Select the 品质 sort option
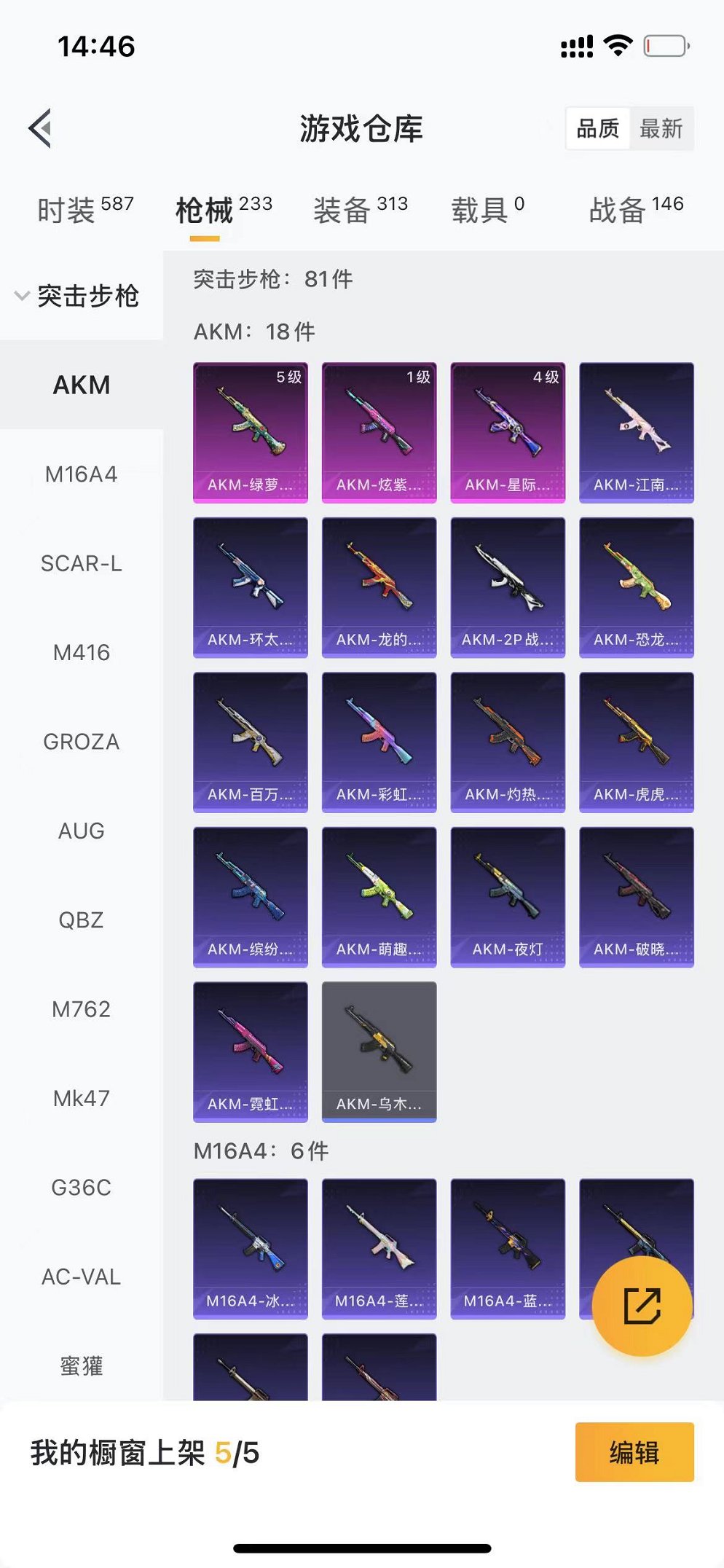 click(x=598, y=129)
